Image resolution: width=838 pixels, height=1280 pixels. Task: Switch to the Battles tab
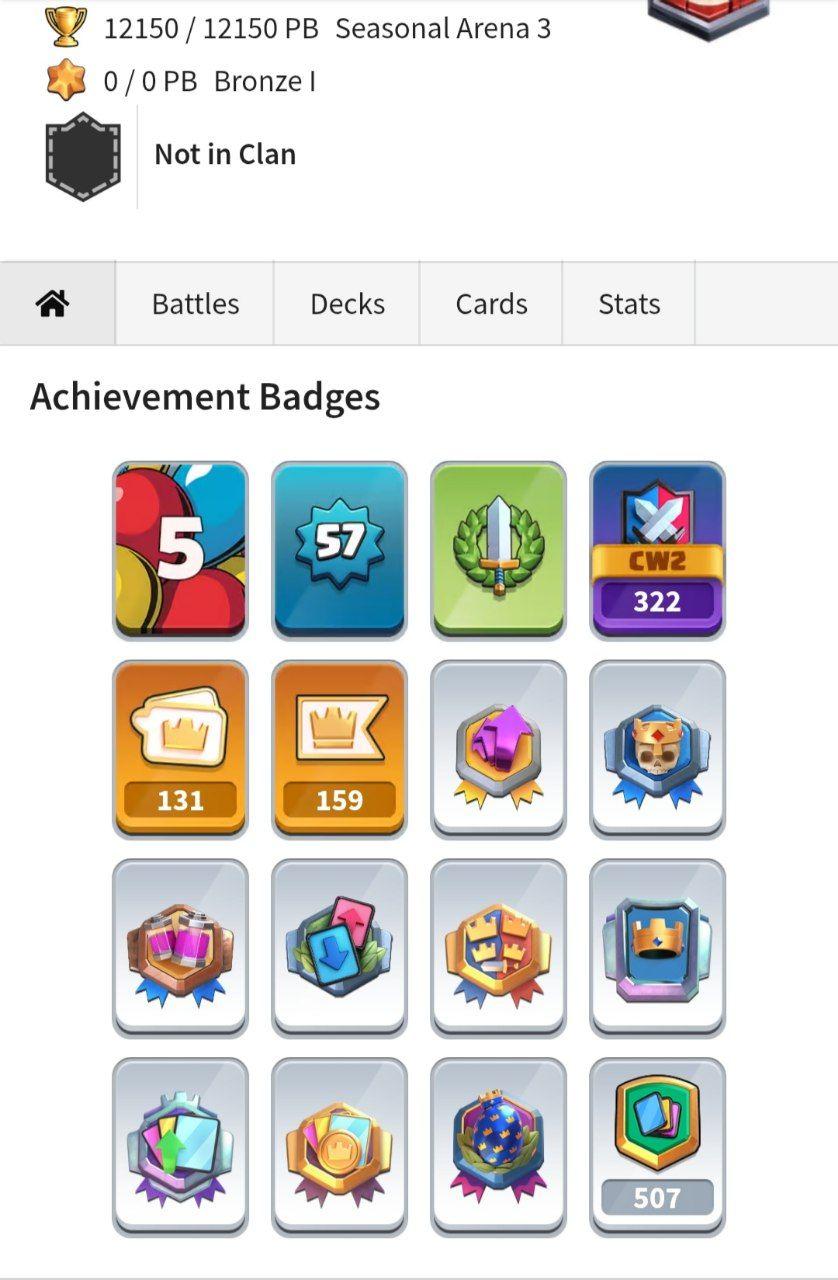[195, 304]
